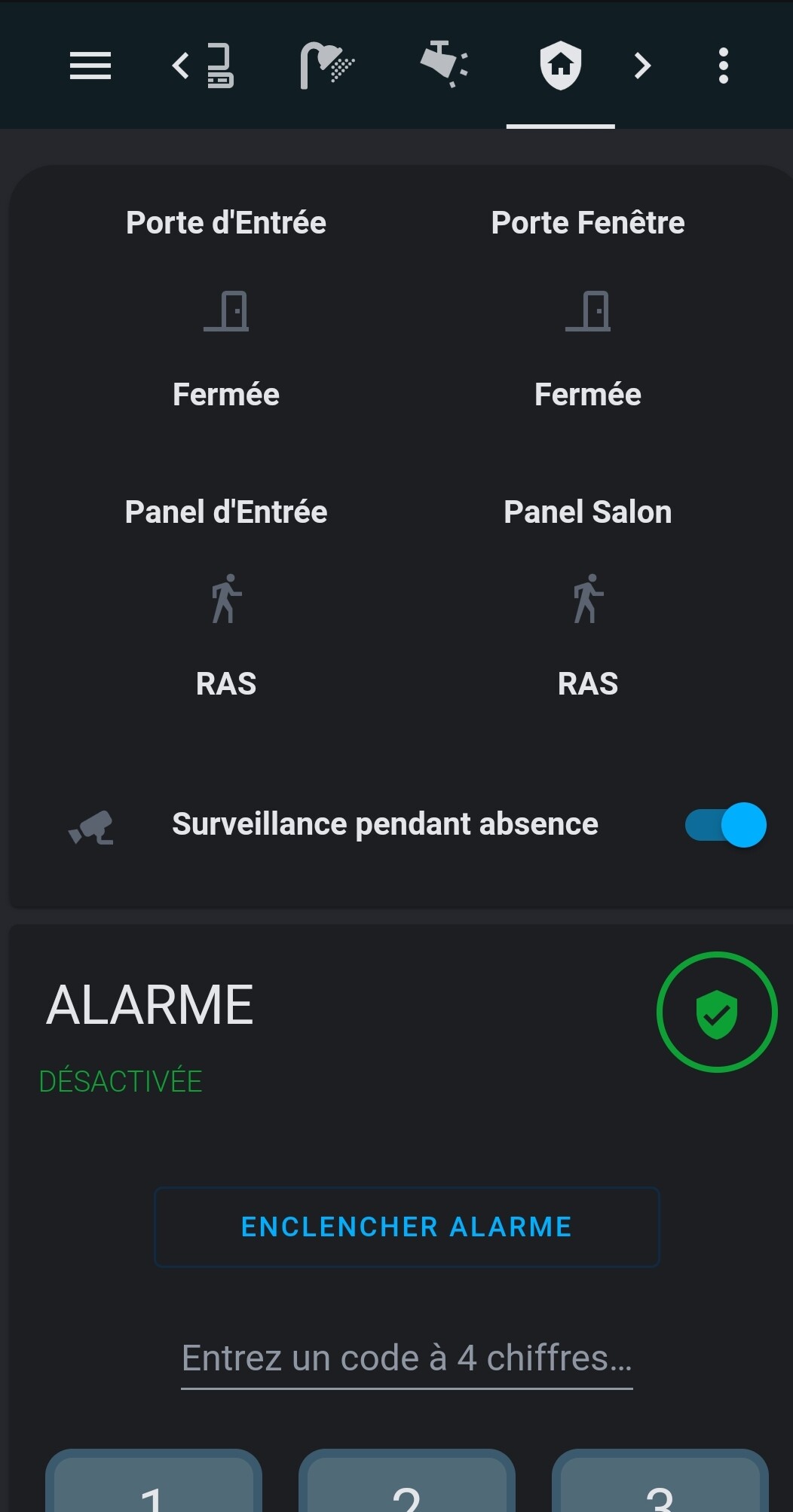The width and height of the screenshot is (793, 1512).
Task: Select the home shield security tab
Action: point(561,66)
